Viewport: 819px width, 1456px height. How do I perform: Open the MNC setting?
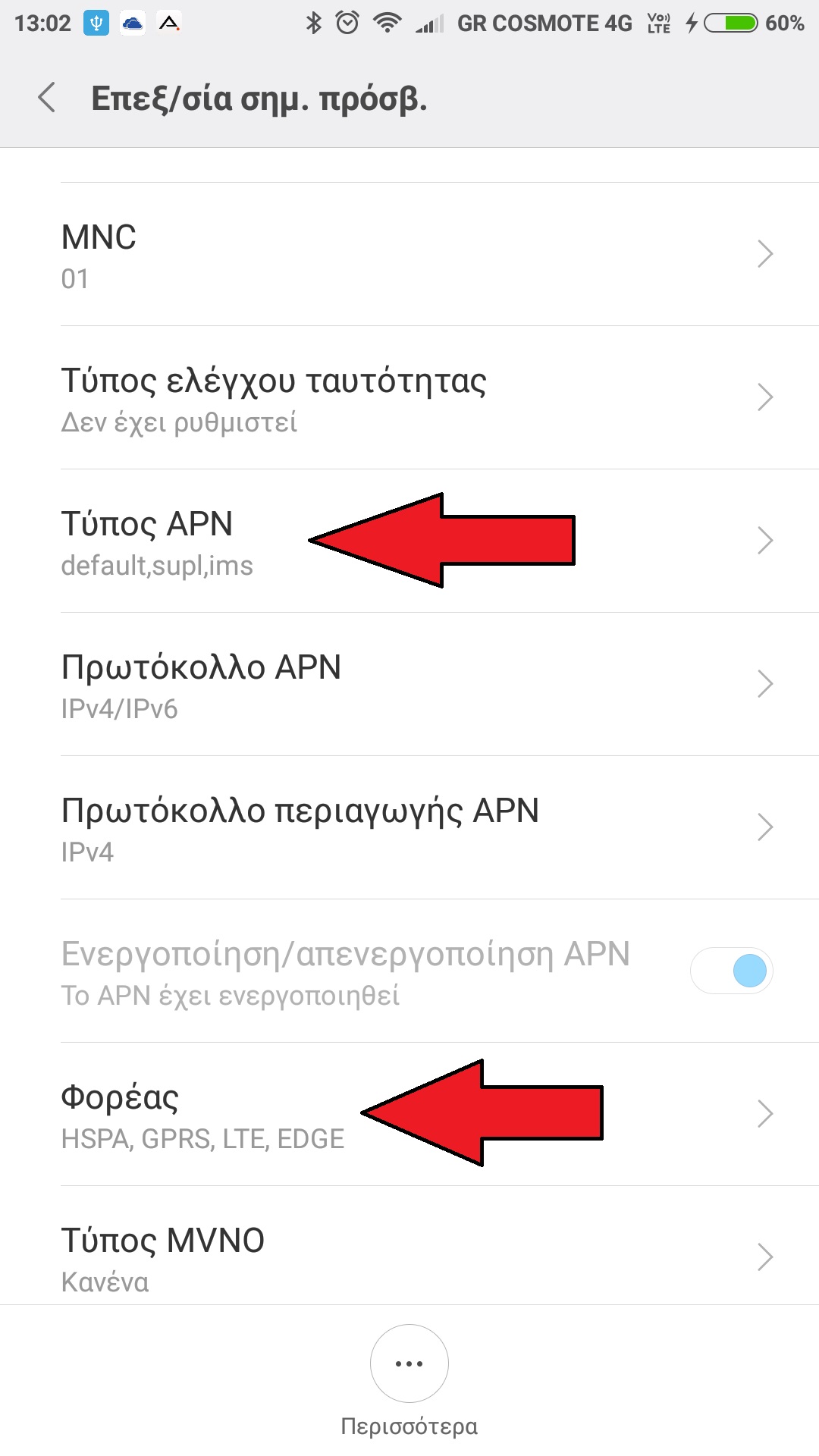(x=409, y=254)
